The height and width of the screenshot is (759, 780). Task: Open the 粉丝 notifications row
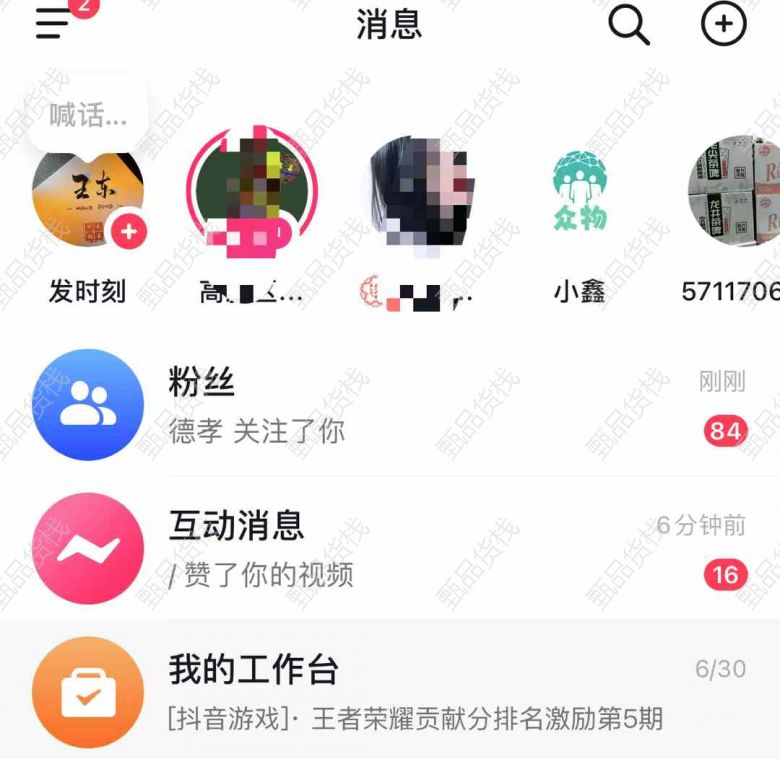[390, 405]
